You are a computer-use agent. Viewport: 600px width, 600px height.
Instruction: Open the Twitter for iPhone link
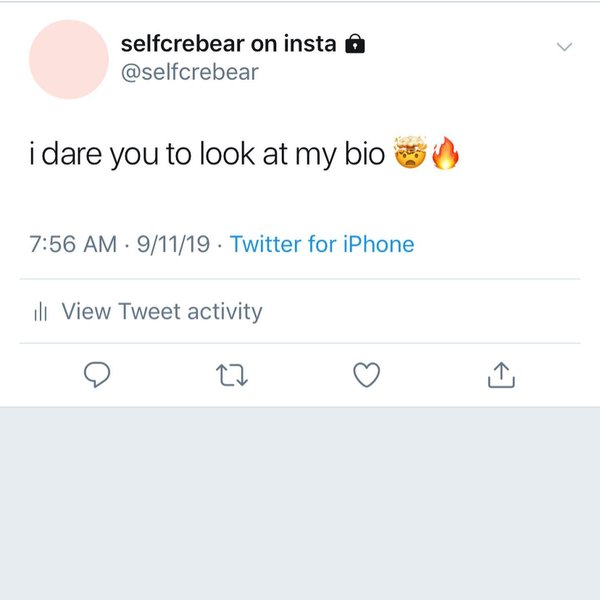point(322,244)
